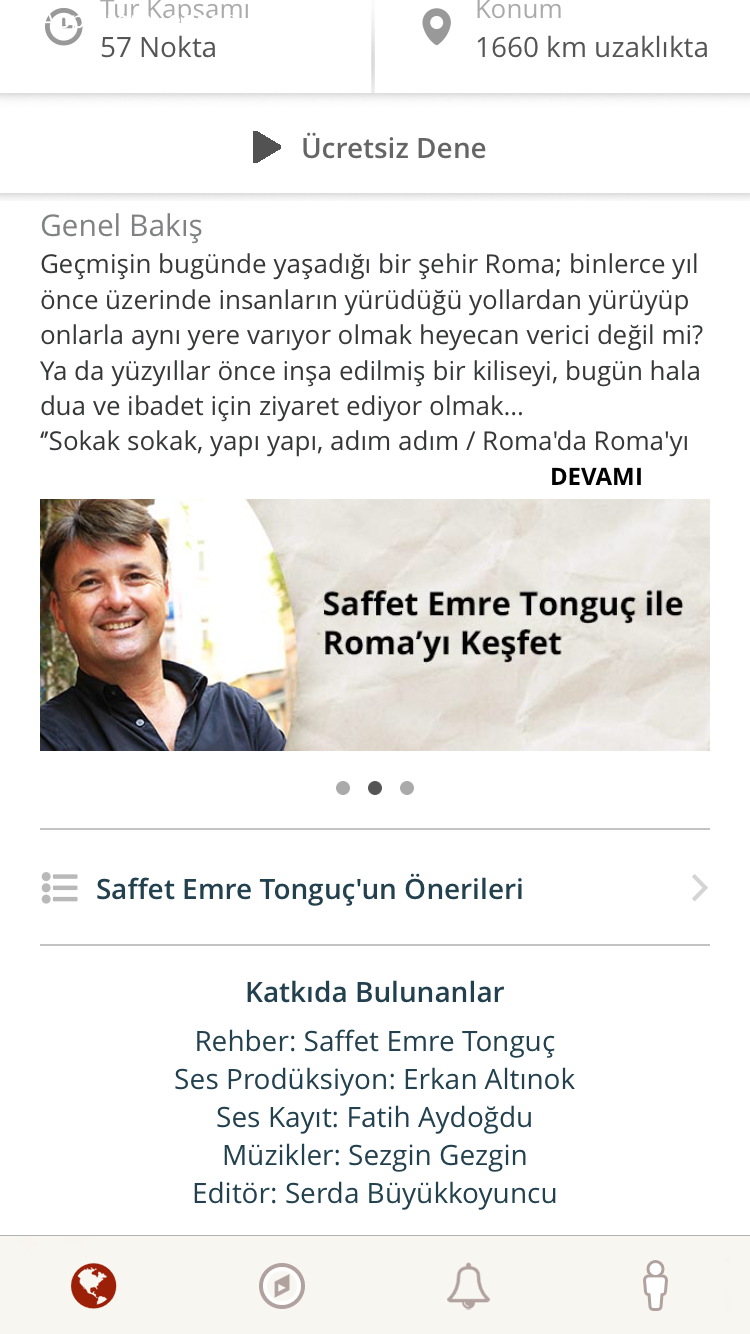
Task: Open the Saffet Emre Tonguç Roma banner
Action: click(x=375, y=625)
